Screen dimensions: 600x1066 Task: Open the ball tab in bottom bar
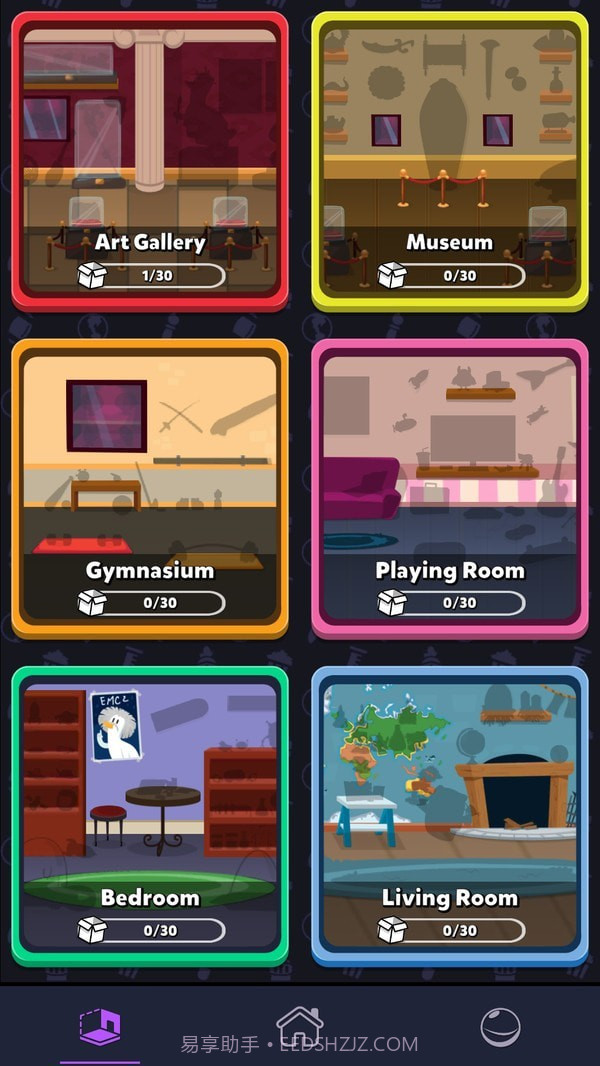tap(500, 1027)
